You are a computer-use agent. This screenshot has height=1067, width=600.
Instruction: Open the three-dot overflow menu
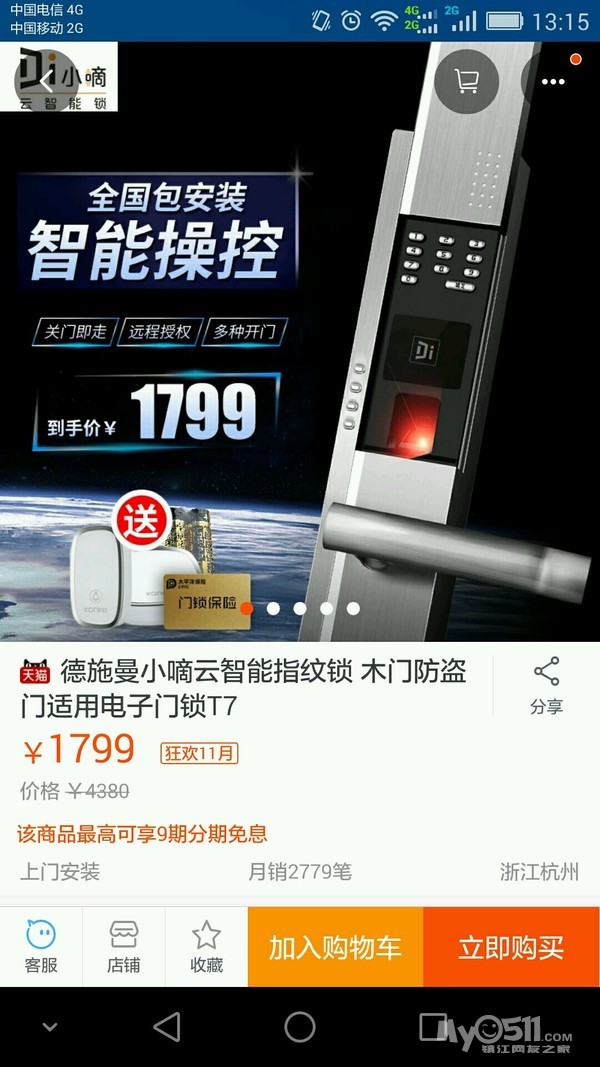click(553, 82)
